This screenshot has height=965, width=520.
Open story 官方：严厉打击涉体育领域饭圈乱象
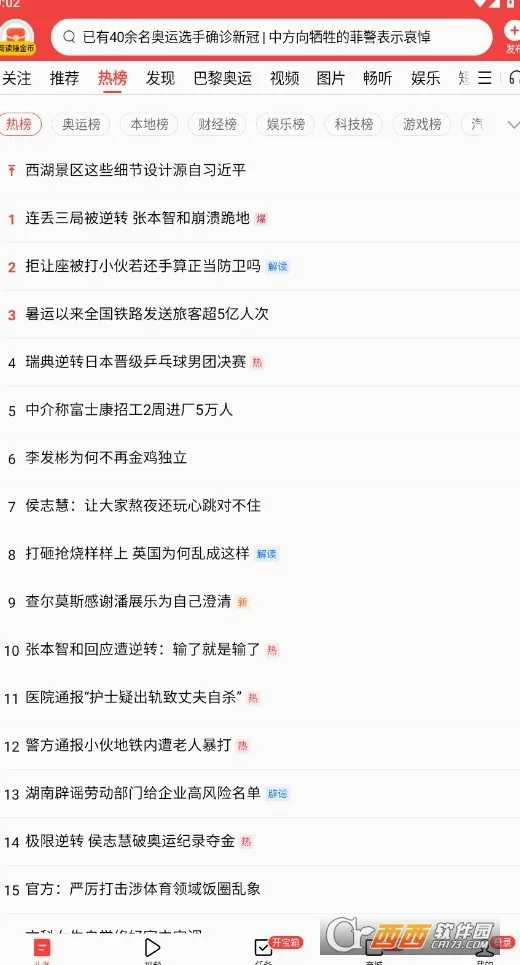point(143,889)
